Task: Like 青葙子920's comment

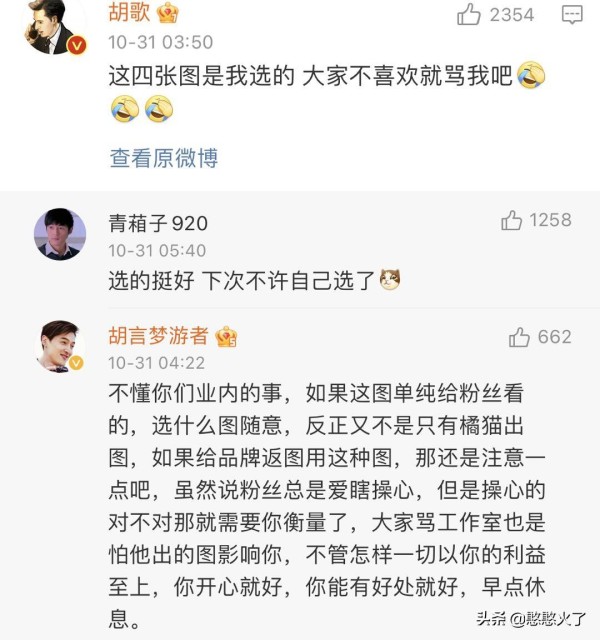Action: pos(512,220)
